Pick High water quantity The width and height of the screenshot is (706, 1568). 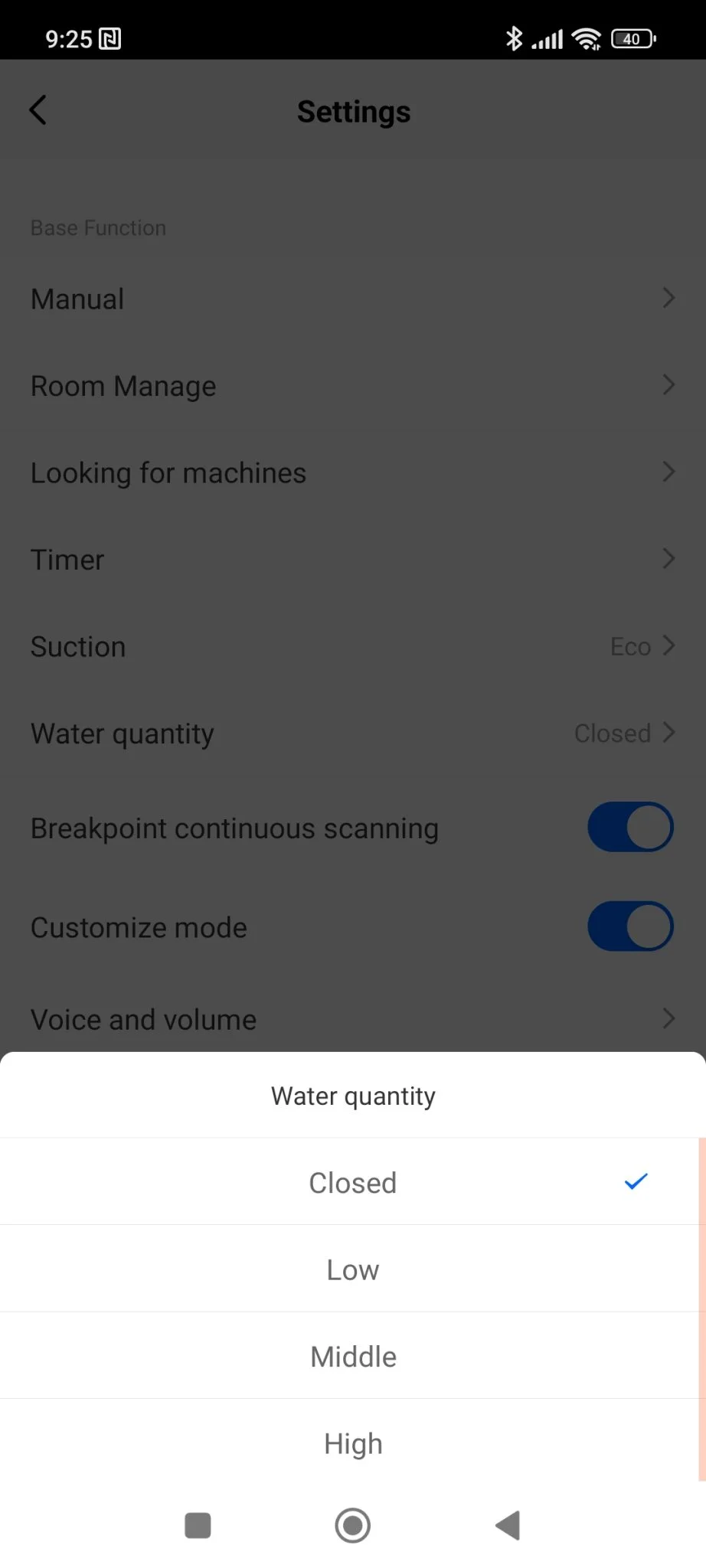click(x=352, y=1444)
